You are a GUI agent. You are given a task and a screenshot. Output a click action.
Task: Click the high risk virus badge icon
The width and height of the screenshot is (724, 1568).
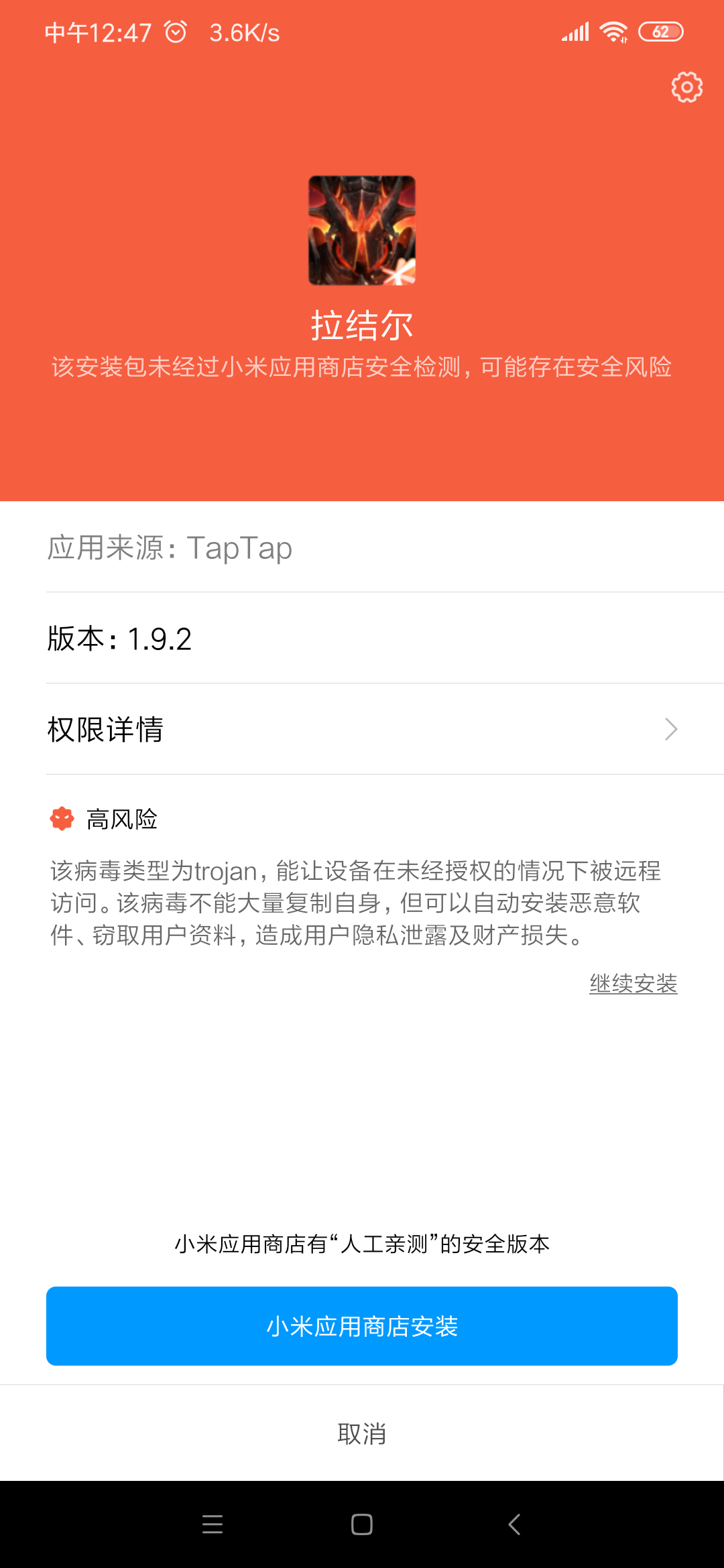point(61,819)
